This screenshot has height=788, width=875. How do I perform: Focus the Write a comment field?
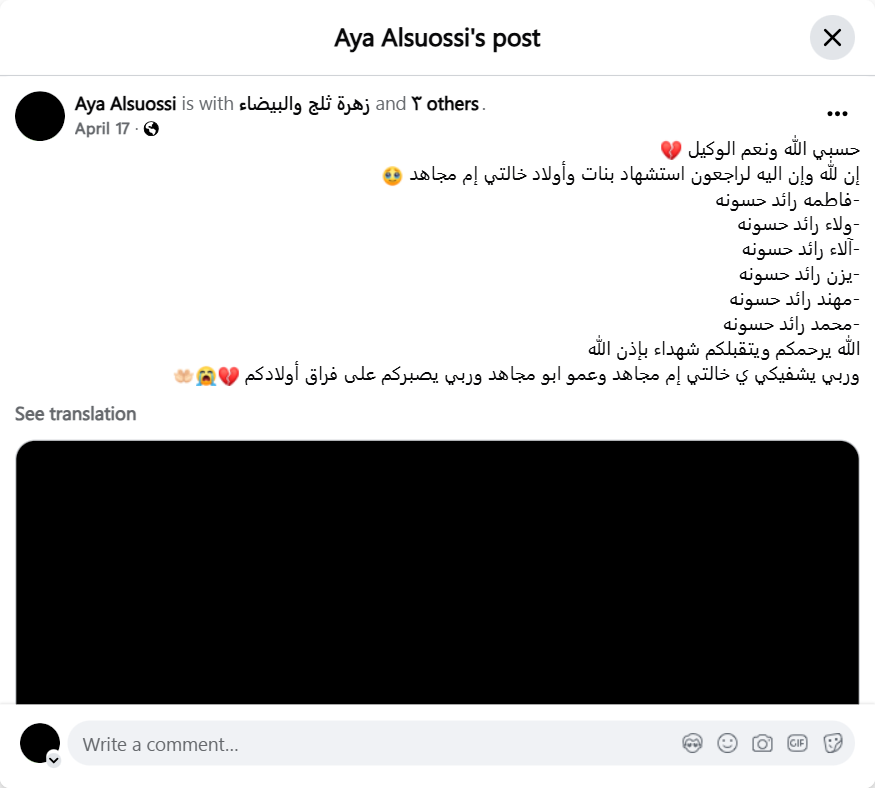tap(370, 744)
